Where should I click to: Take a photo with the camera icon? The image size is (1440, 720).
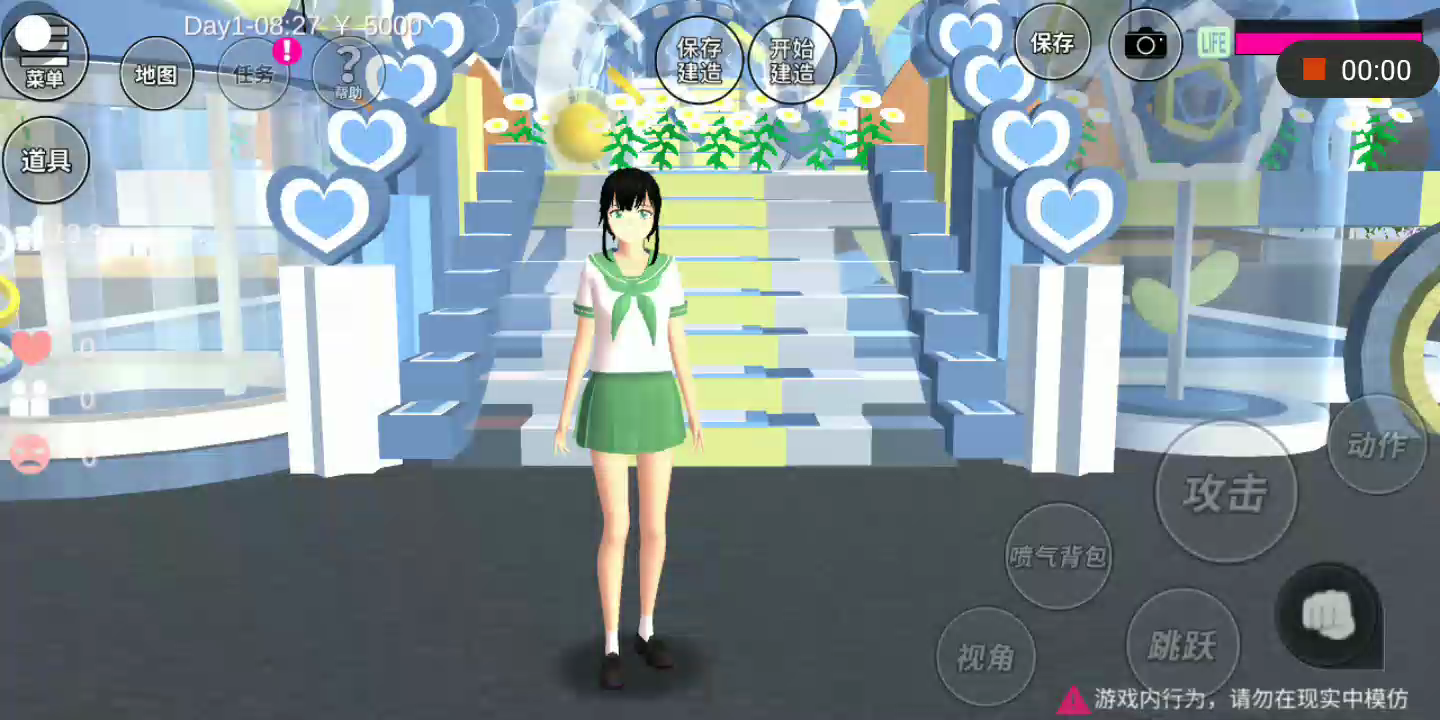1146,44
